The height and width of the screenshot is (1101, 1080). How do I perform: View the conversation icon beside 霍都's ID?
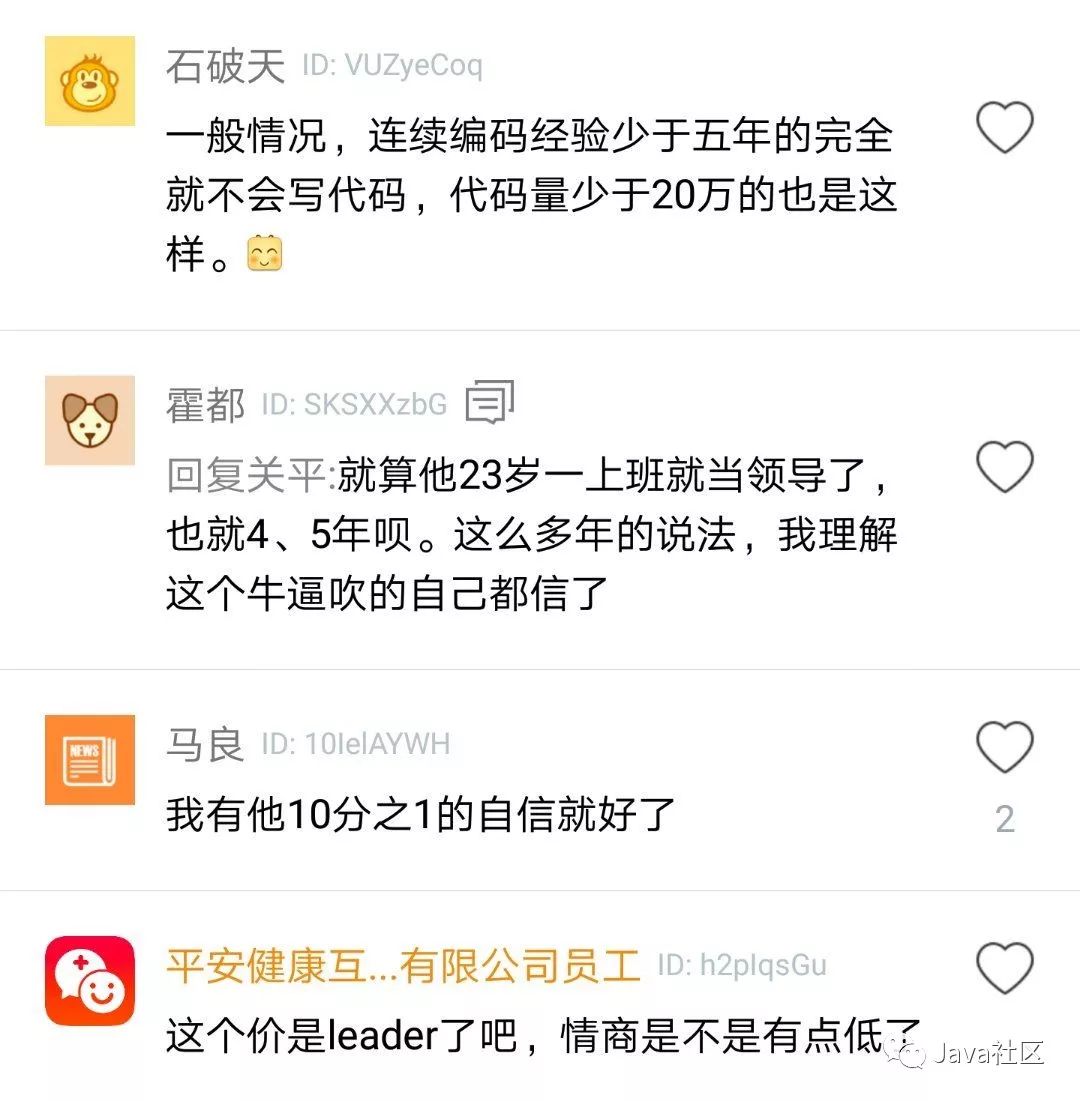[x=490, y=402]
